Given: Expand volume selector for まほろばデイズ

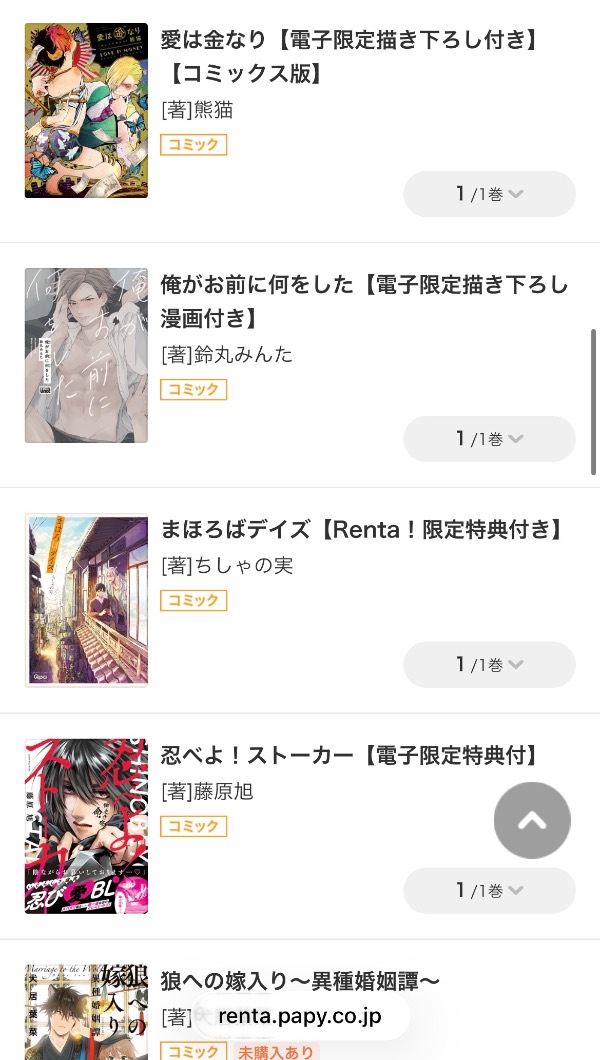Looking at the screenshot, I should click(x=489, y=664).
